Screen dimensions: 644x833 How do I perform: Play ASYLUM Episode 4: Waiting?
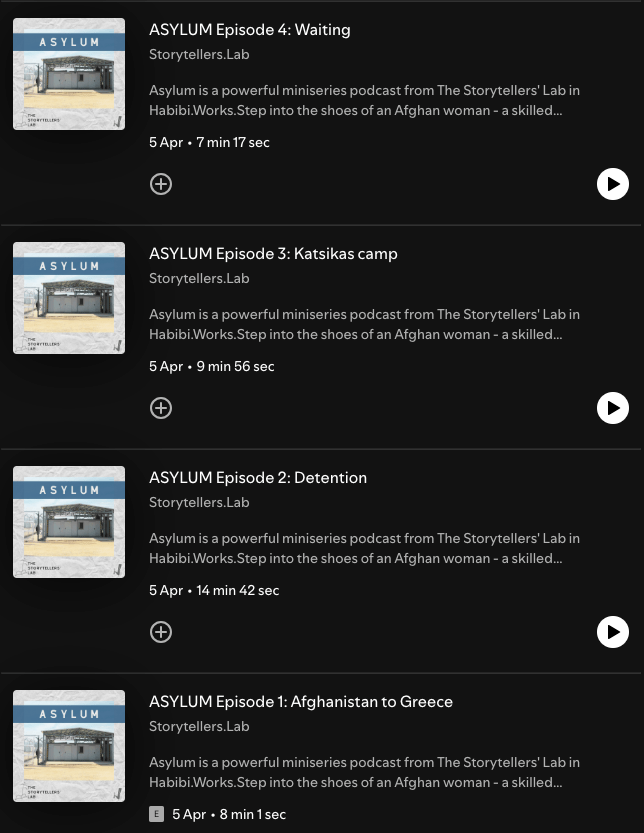click(x=612, y=184)
